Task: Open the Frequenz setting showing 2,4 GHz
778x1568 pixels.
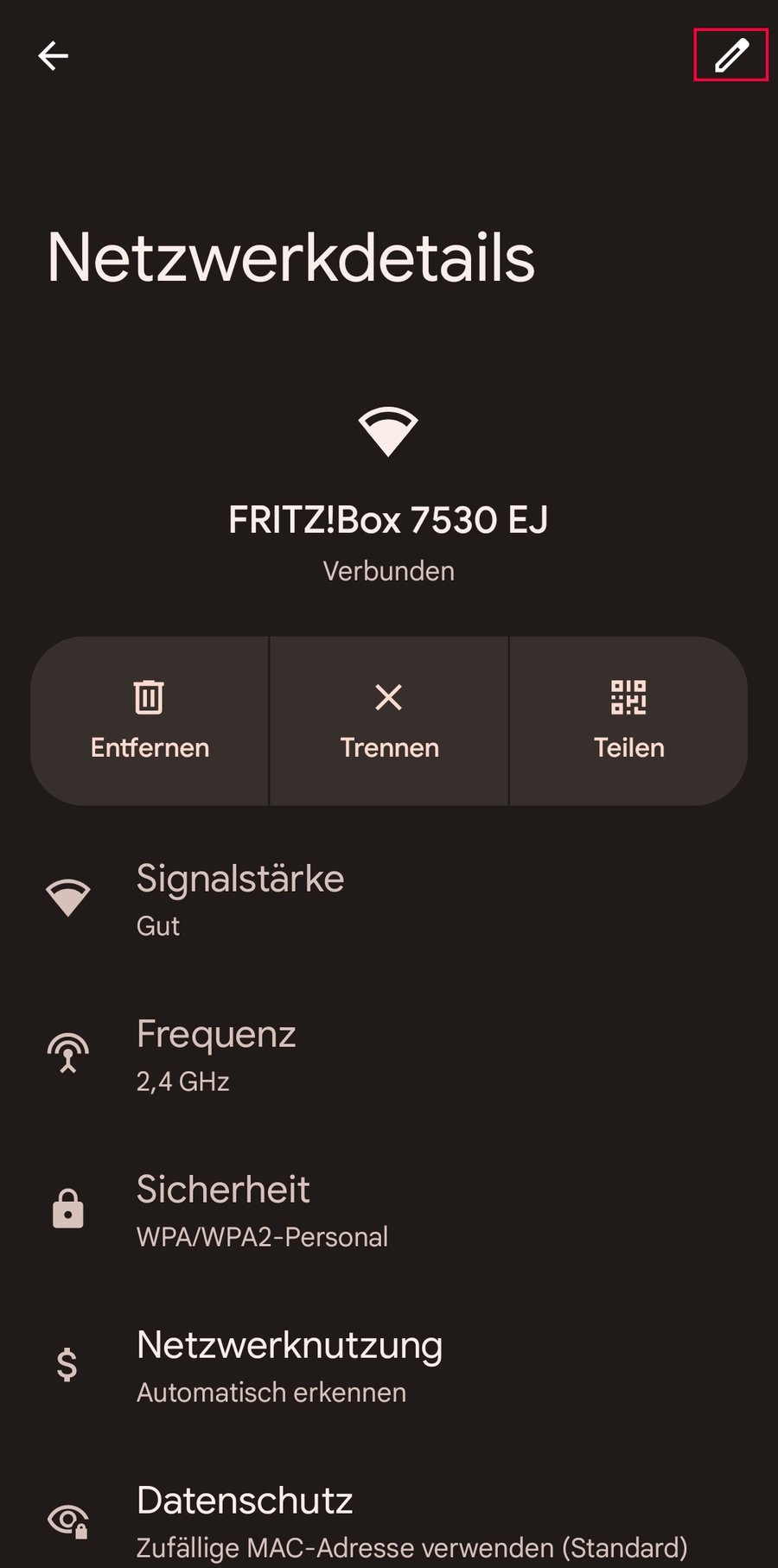Action: click(x=216, y=1054)
